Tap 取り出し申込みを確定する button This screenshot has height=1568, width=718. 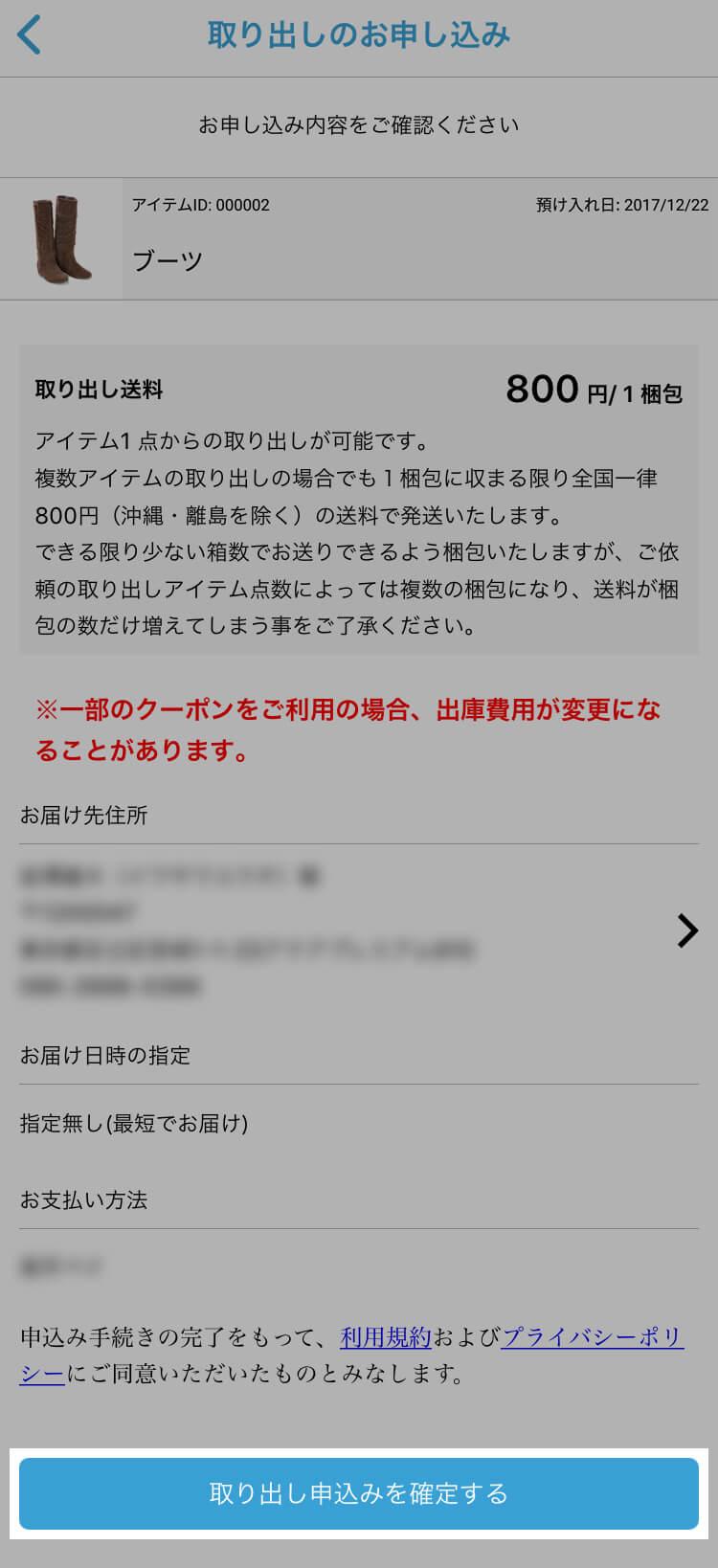359,1493
